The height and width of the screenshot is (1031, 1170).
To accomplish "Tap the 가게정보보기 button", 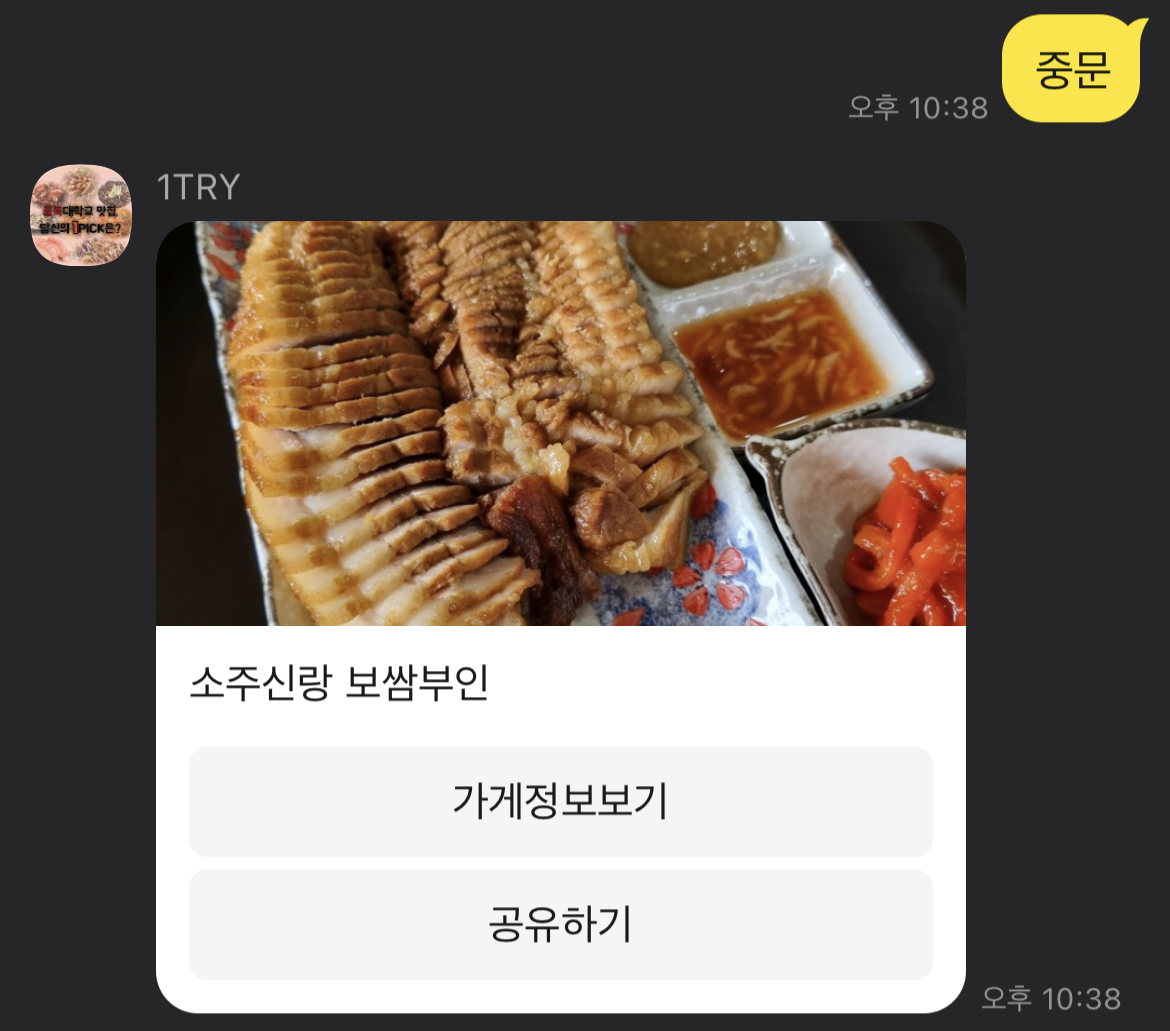I will [560, 801].
